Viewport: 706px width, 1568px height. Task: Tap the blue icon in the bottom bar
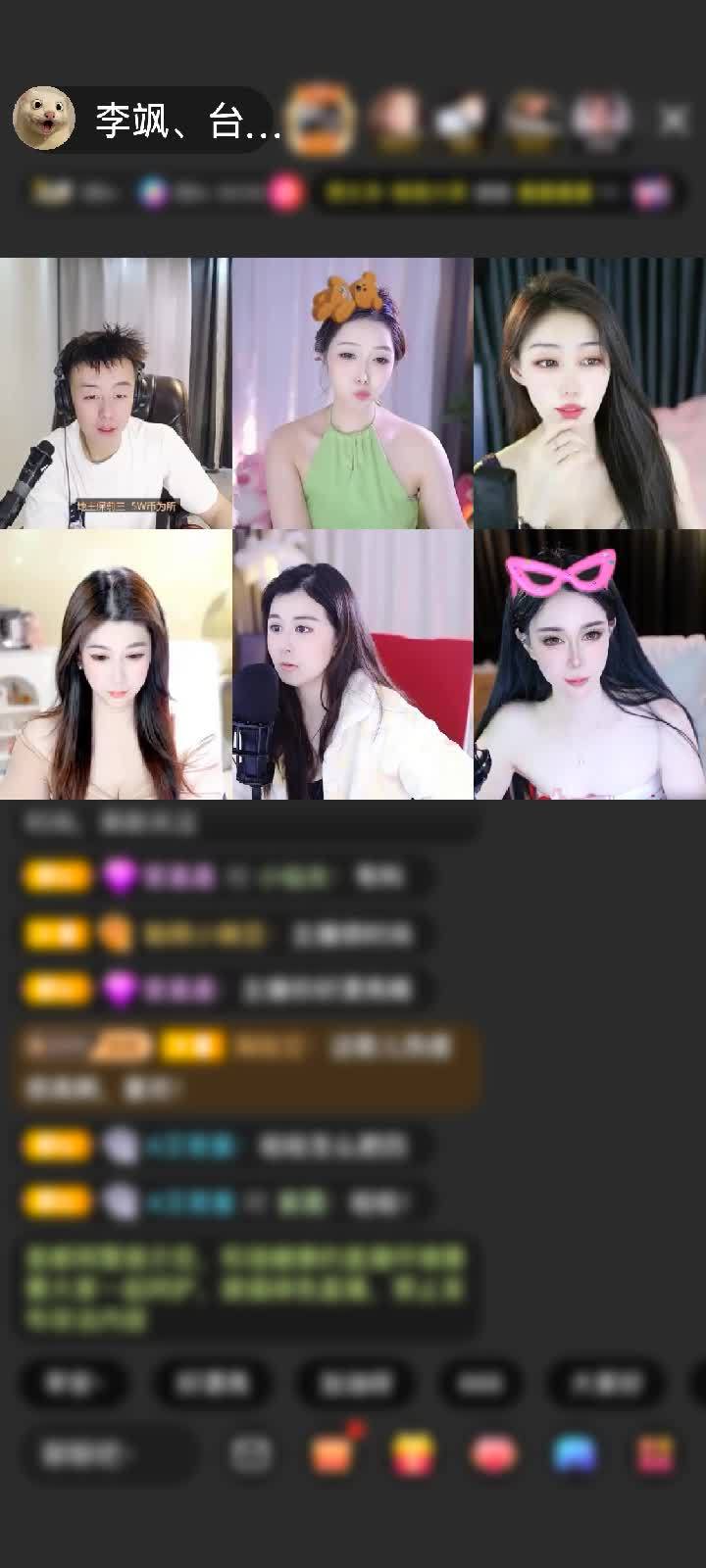[x=575, y=1454]
